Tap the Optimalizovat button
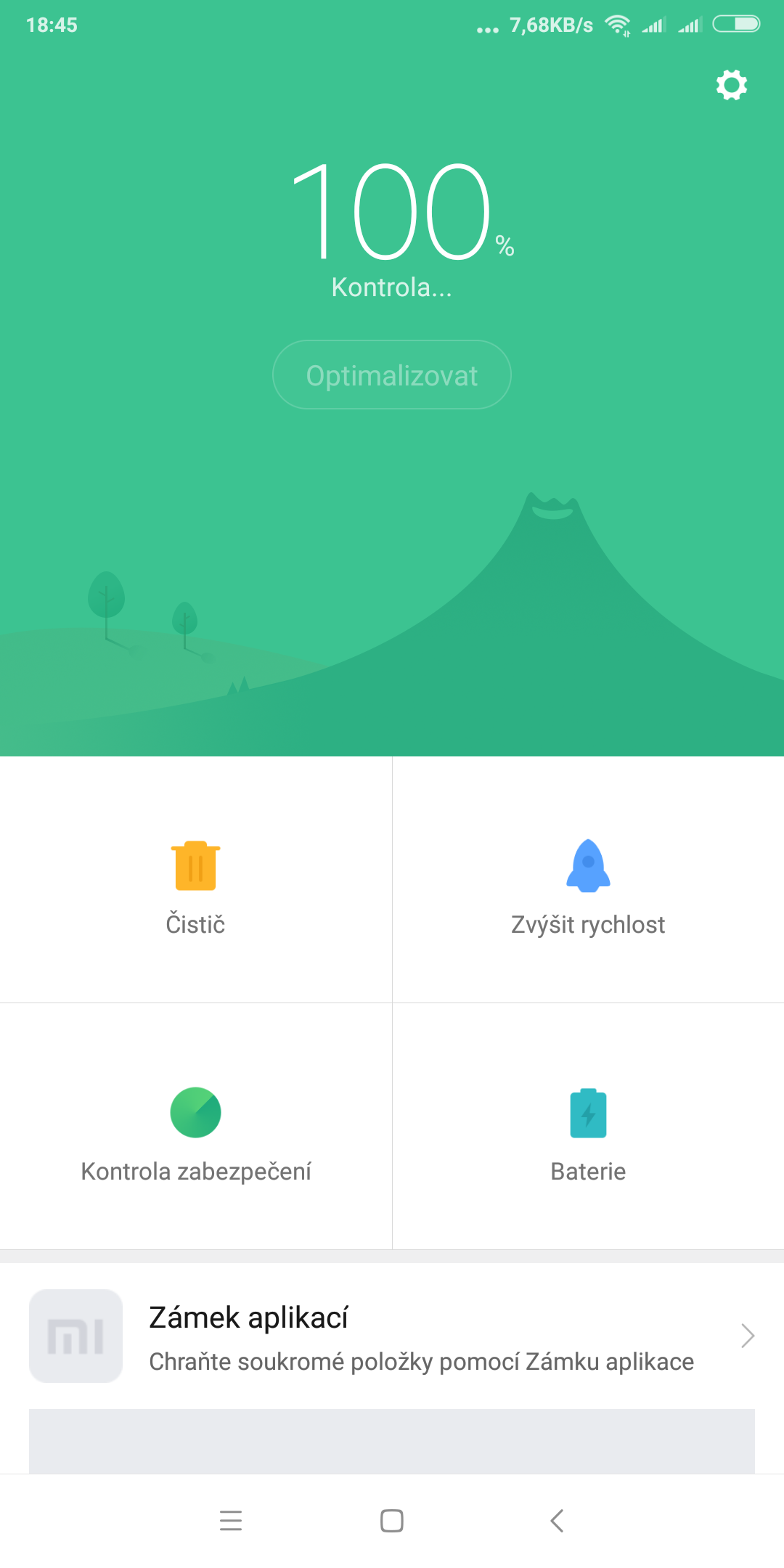This screenshot has width=784, height=1568. (x=392, y=375)
